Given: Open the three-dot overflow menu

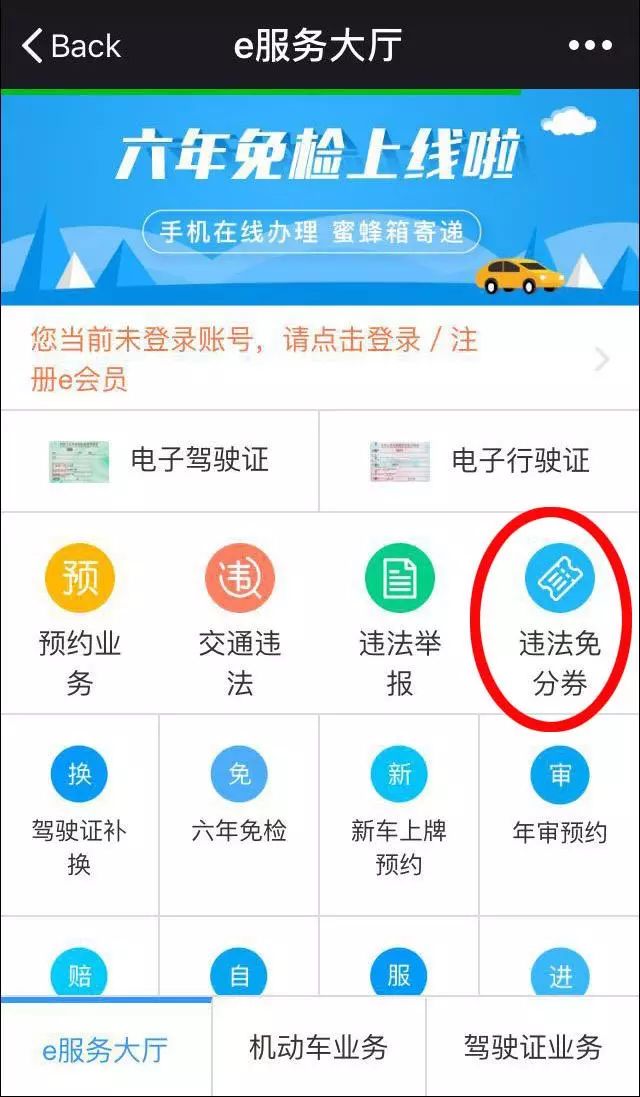Looking at the screenshot, I should click(x=589, y=46).
